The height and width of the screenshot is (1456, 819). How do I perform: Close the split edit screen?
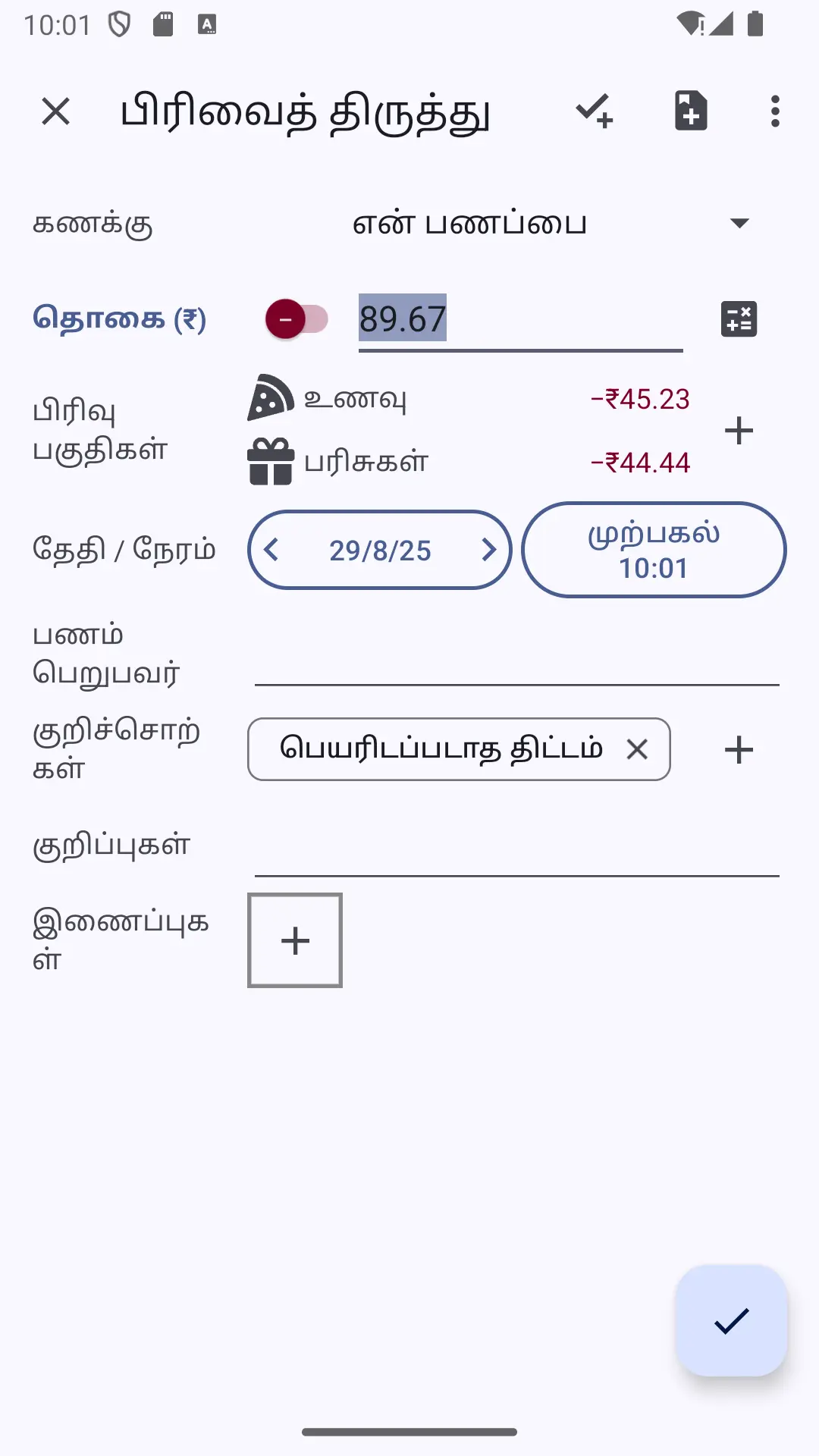coord(55,111)
